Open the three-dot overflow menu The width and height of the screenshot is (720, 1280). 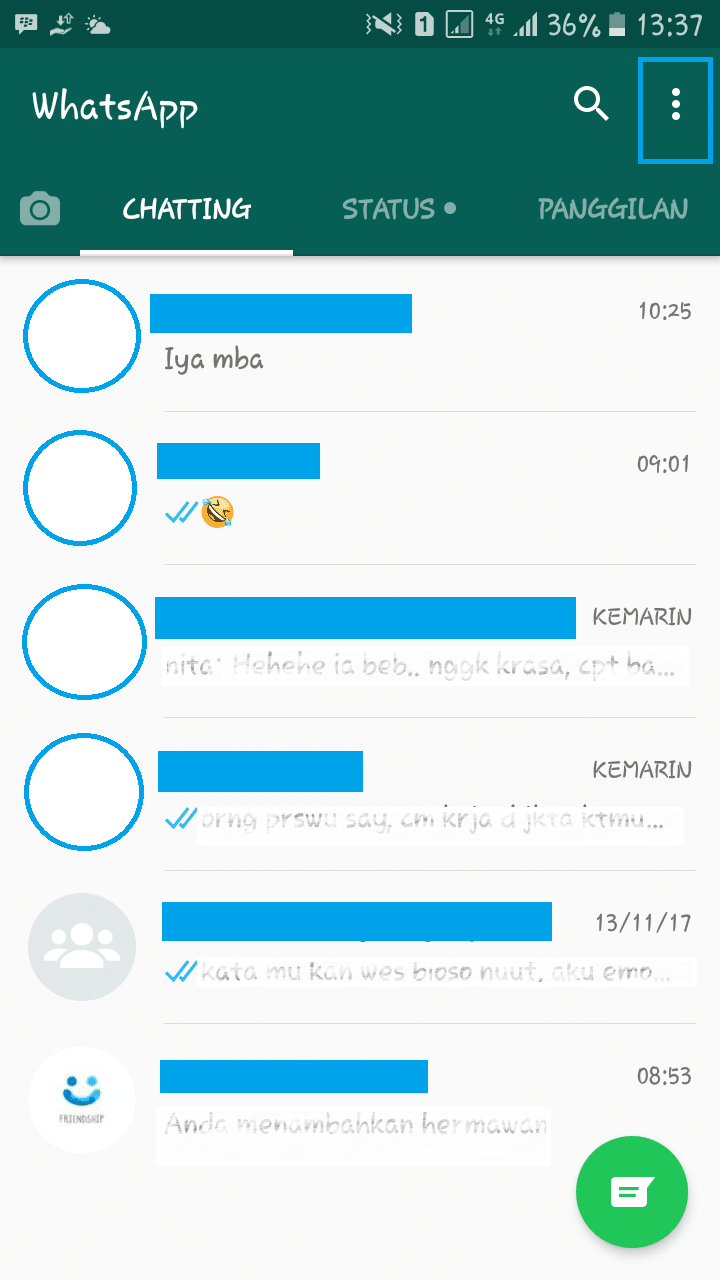[676, 104]
